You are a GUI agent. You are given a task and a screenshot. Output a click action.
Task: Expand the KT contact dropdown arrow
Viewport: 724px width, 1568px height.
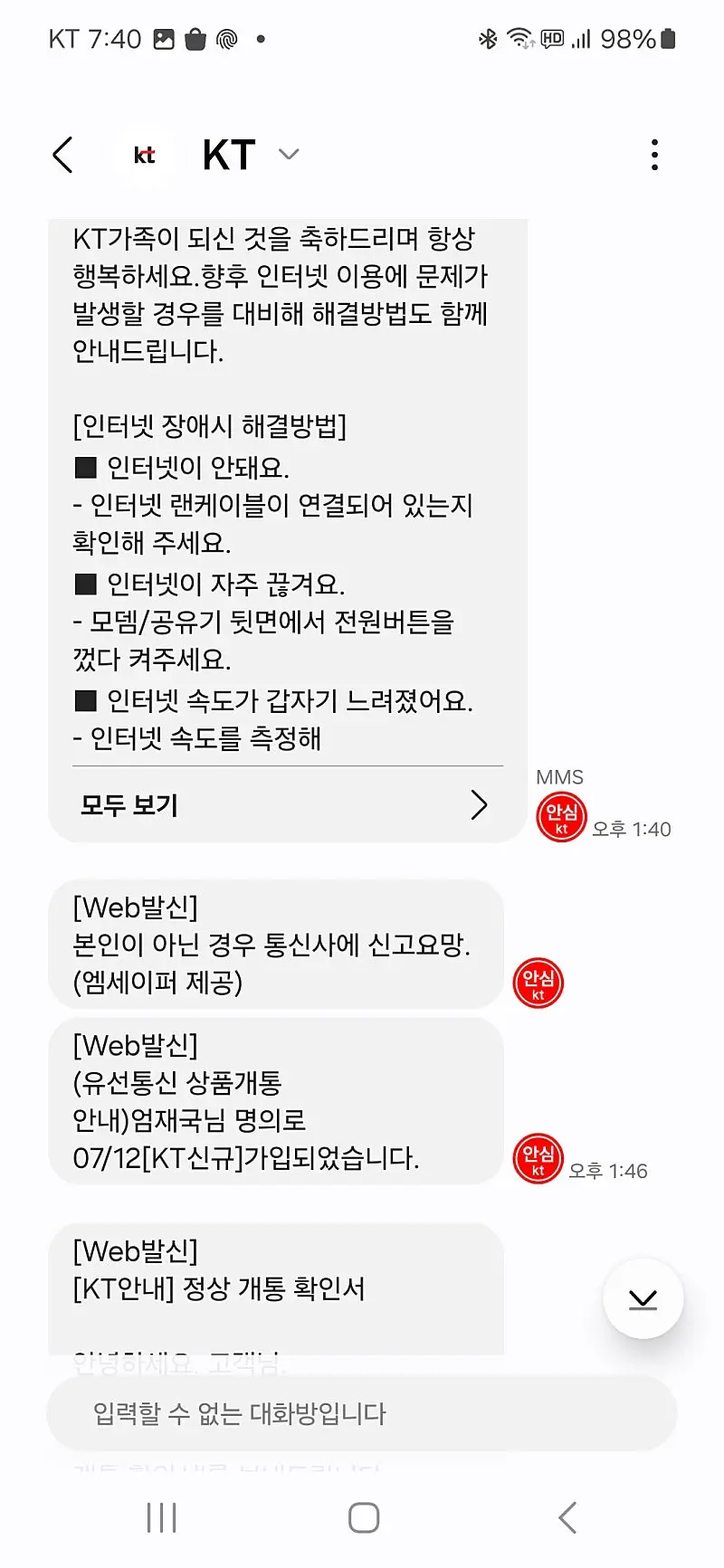point(289,155)
